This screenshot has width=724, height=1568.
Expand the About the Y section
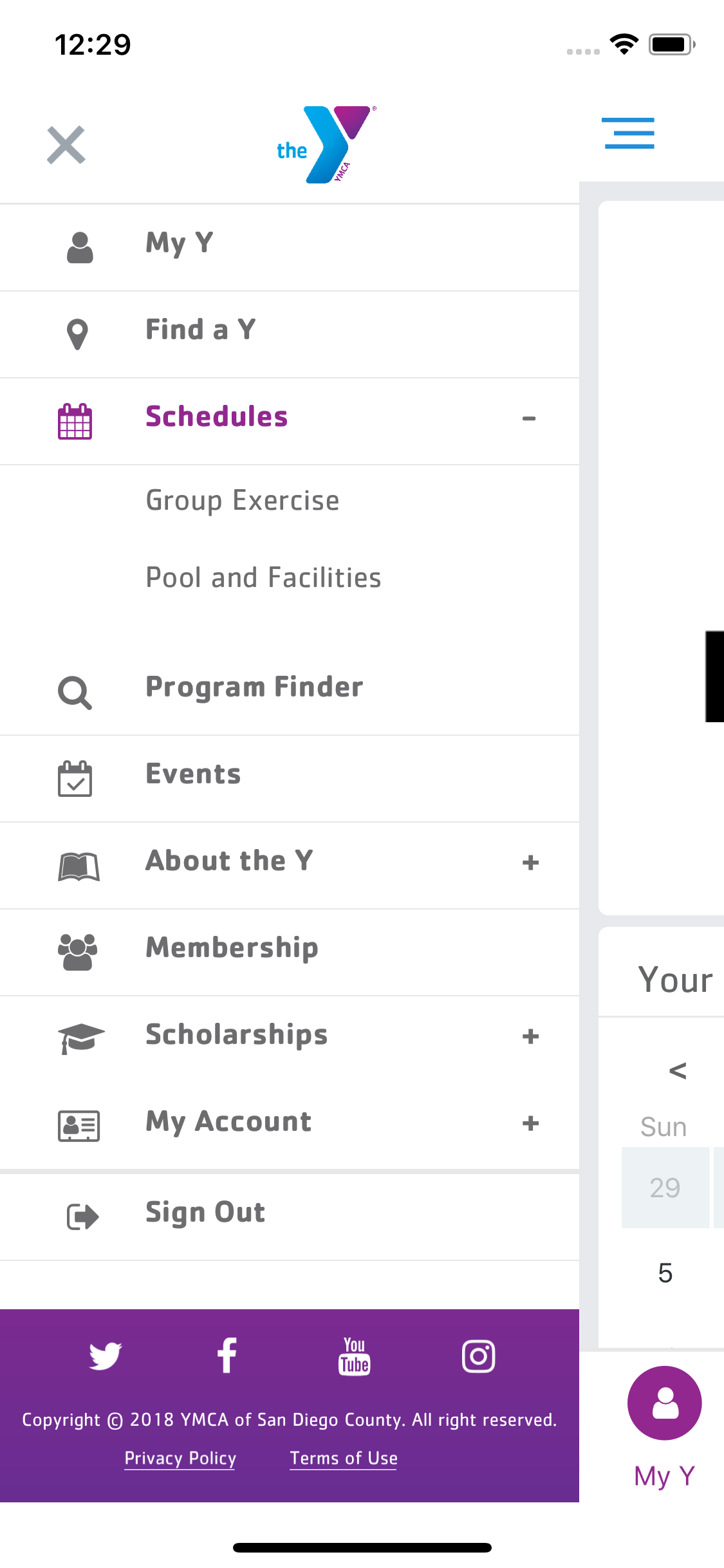tap(530, 863)
